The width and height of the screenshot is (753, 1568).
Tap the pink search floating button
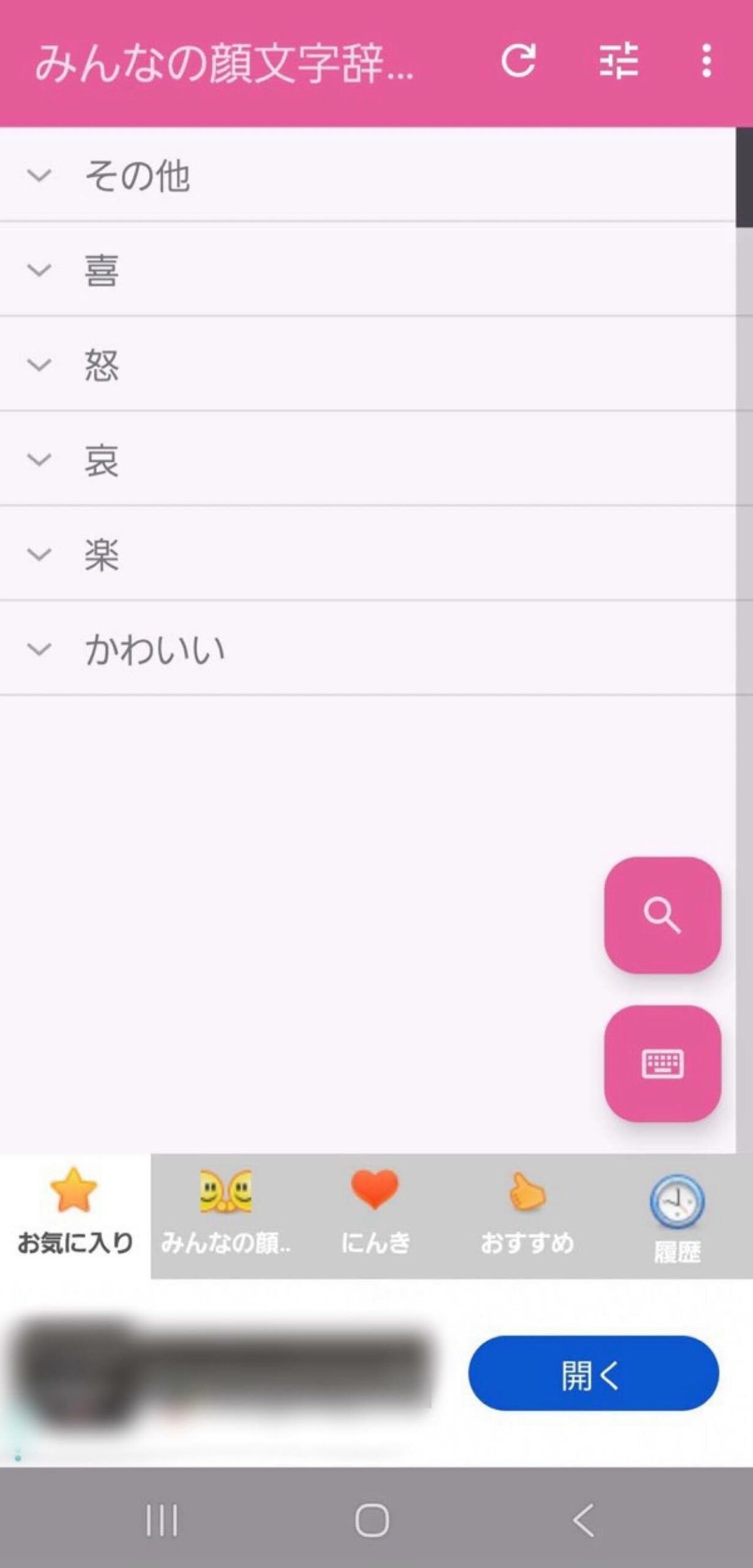[662, 915]
